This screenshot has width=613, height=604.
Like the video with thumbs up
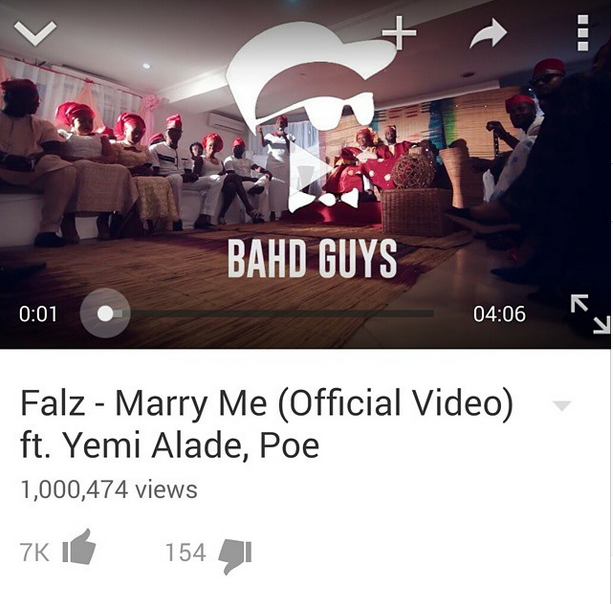pyautogui.click(x=80, y=551)
